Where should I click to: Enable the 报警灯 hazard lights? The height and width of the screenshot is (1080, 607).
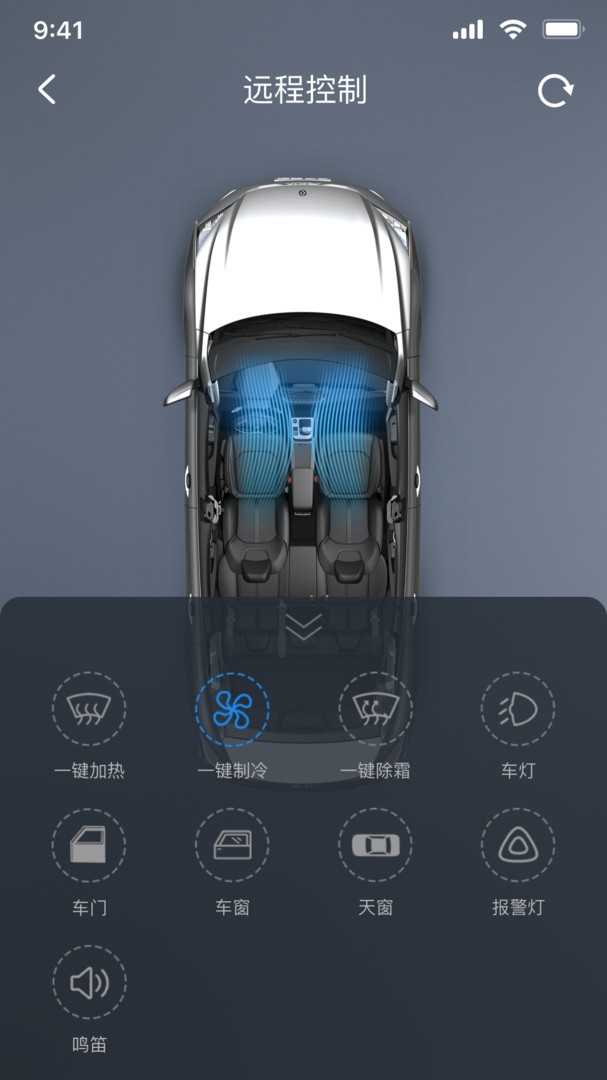click(518, 846)
